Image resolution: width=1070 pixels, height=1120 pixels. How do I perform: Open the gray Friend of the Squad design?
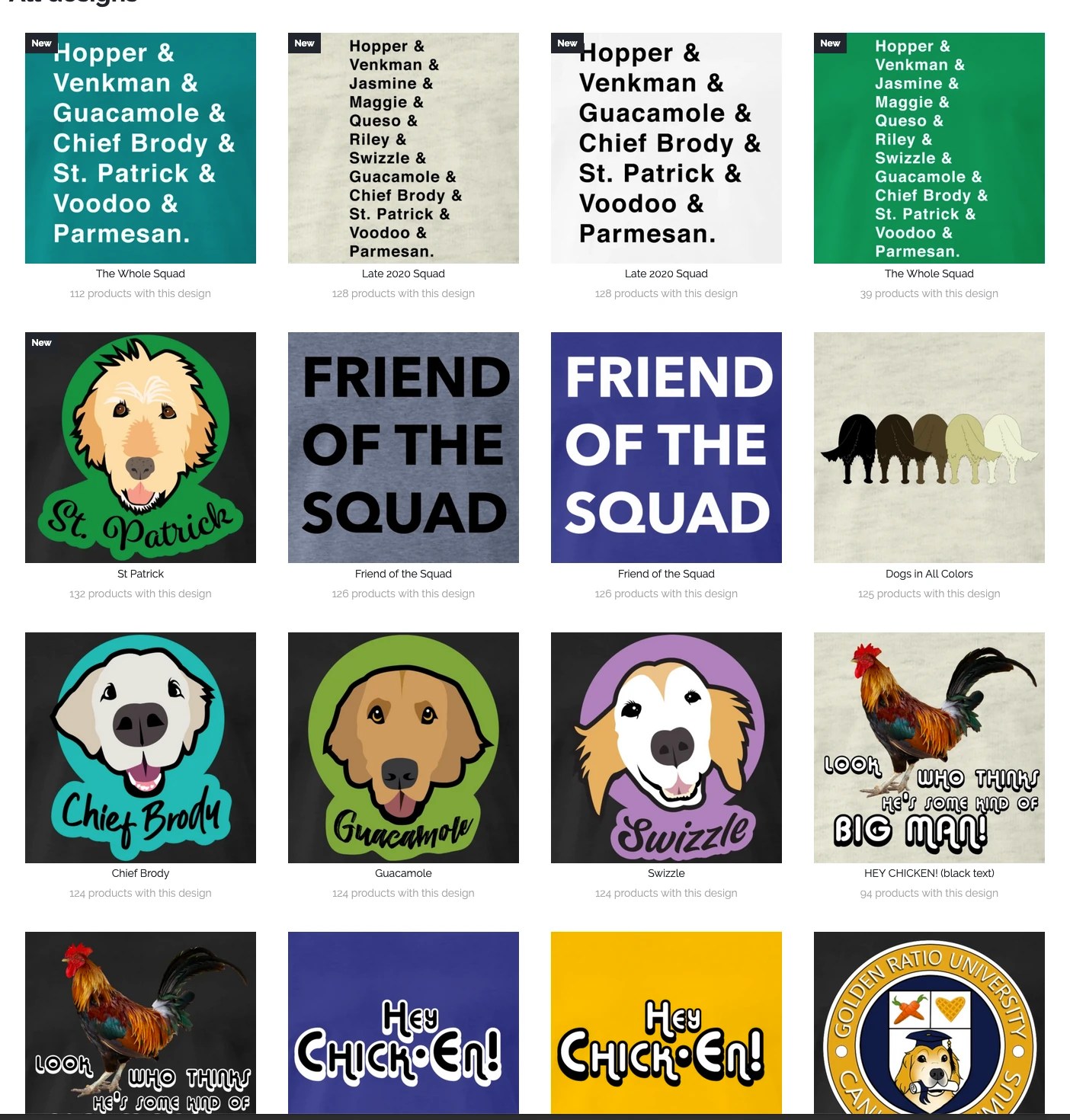coord(403,447)
